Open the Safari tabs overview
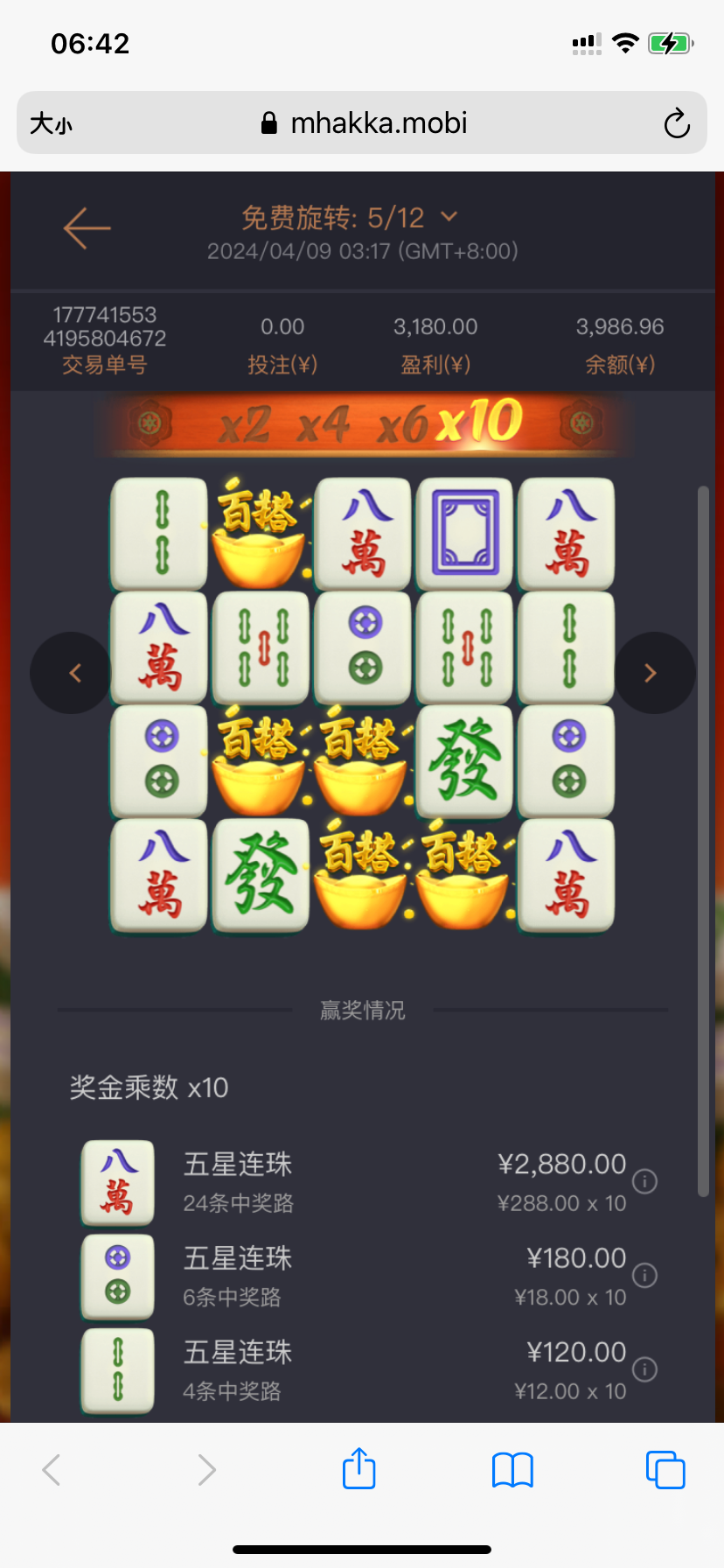Viewport: 724px width, 1568px height. [x=665, y=1470]
